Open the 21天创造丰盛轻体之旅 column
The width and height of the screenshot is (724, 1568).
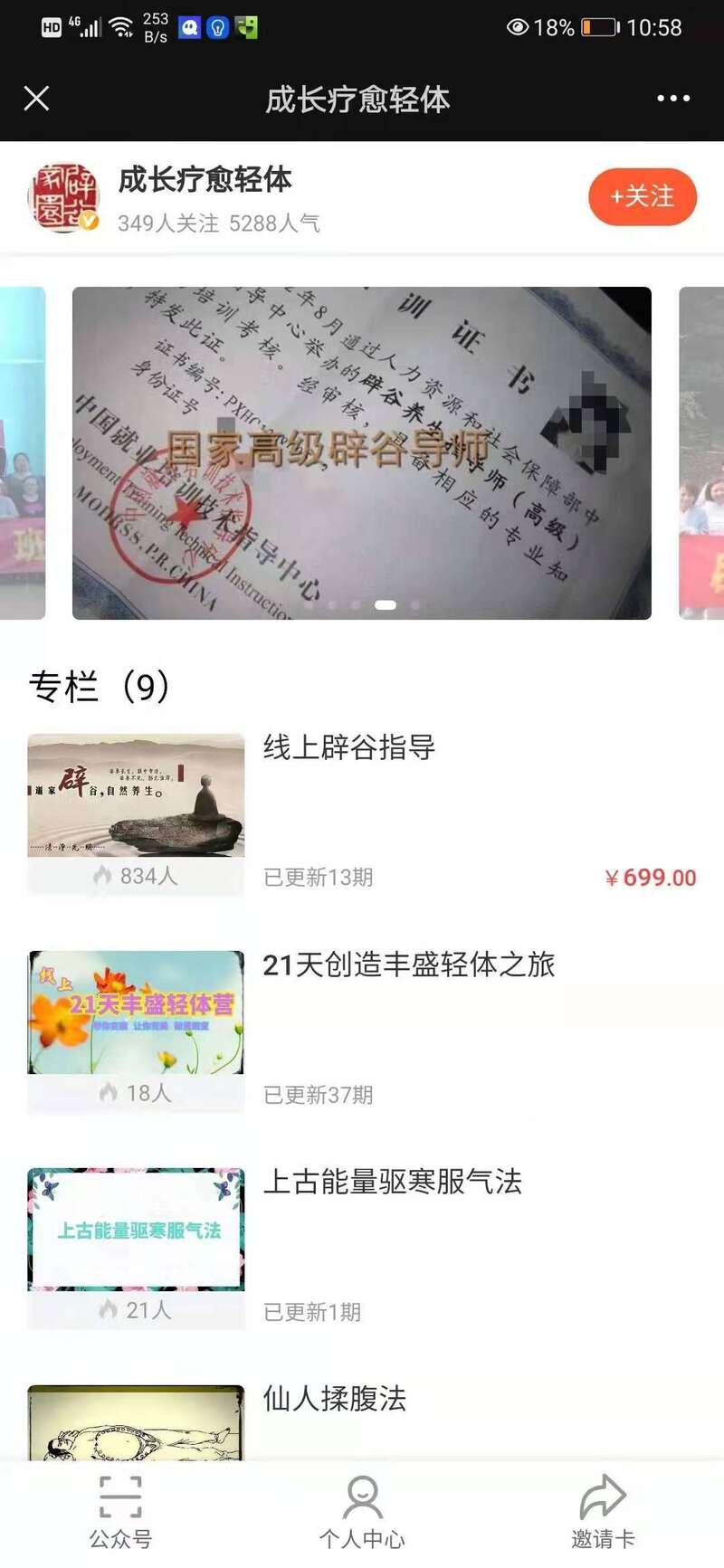(x=408, y=965)
